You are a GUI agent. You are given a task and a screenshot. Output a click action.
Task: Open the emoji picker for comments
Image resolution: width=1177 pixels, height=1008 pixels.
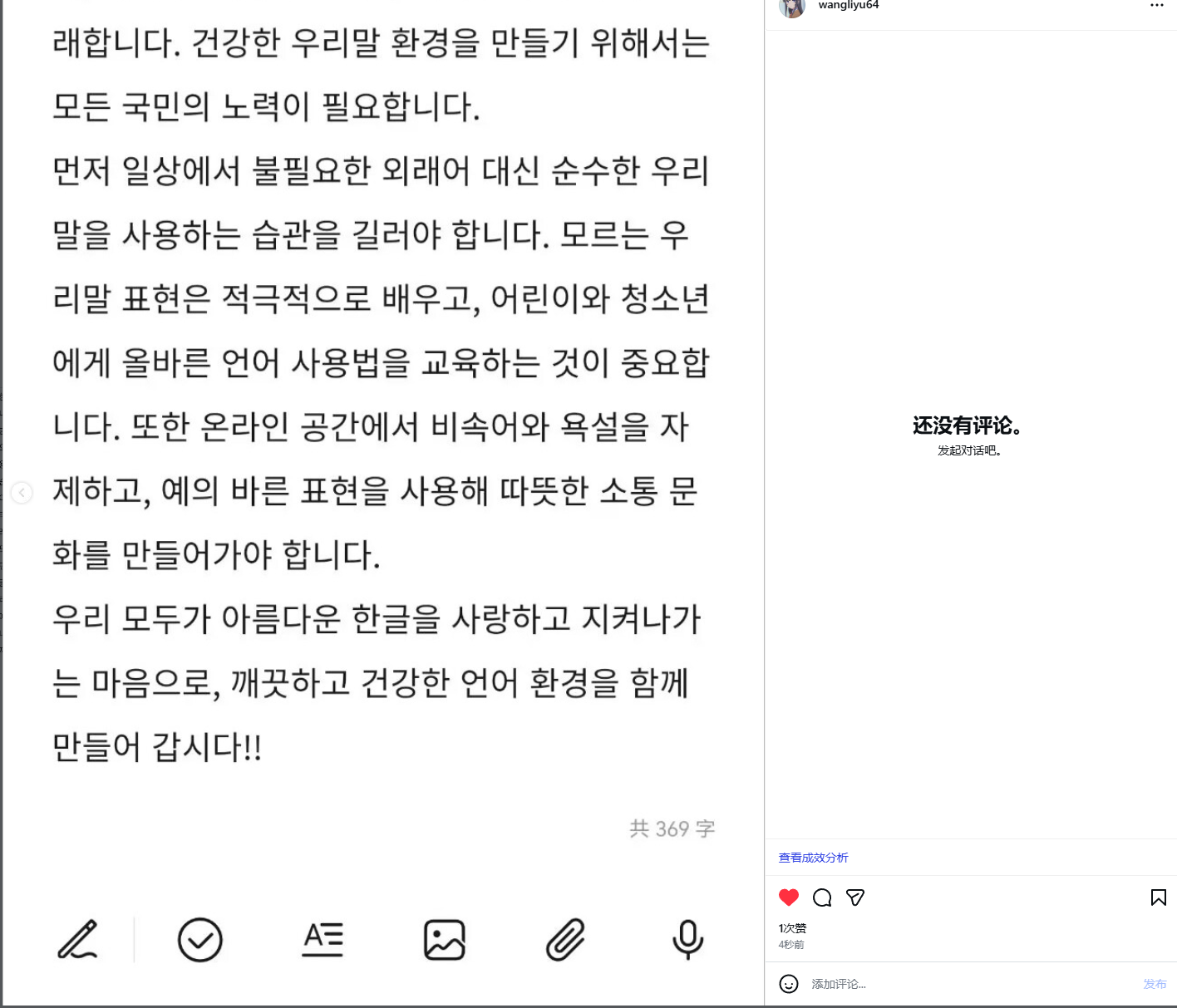point(789,984)
